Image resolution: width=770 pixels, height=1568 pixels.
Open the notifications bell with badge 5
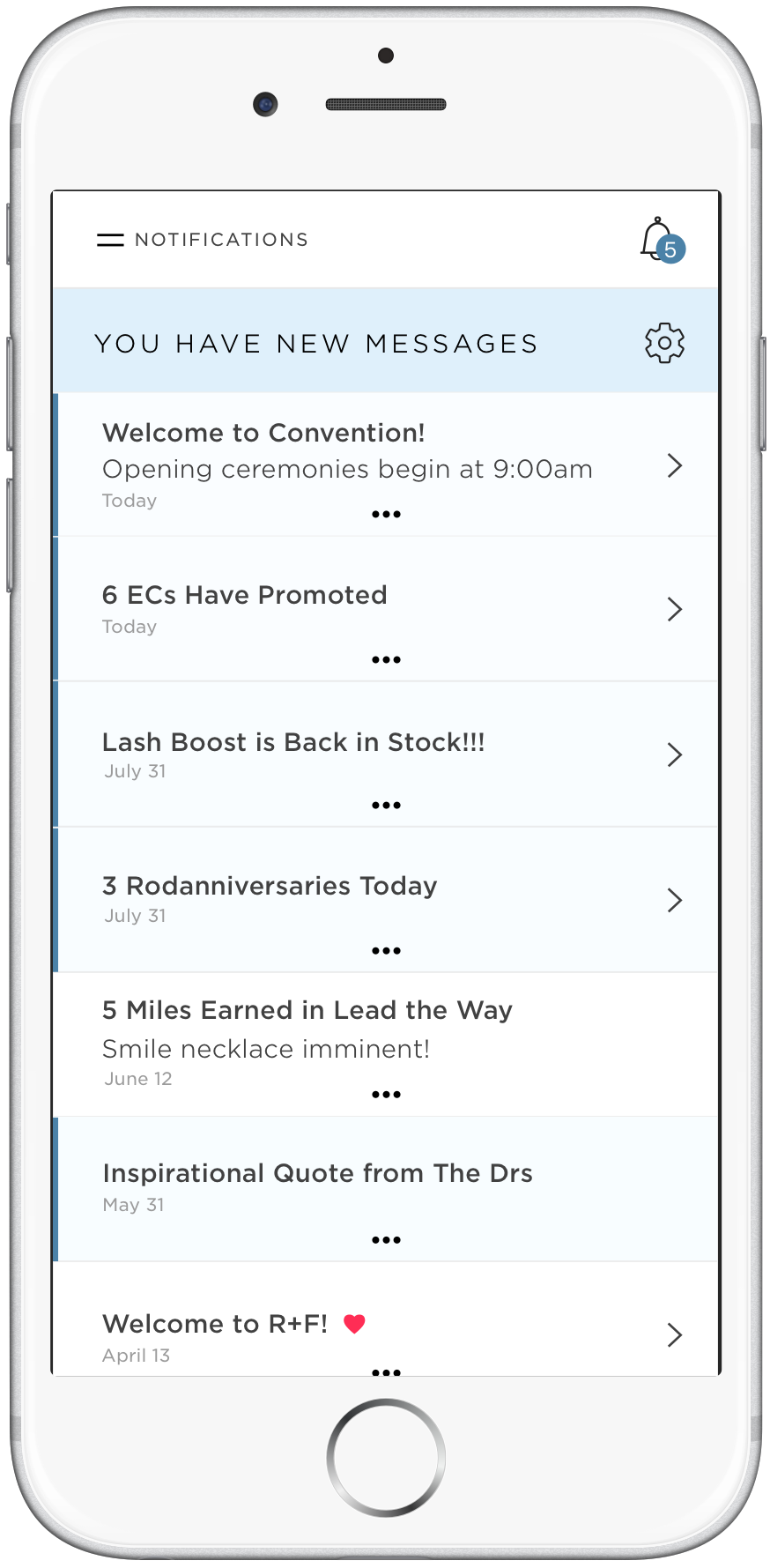coord(661,240)
